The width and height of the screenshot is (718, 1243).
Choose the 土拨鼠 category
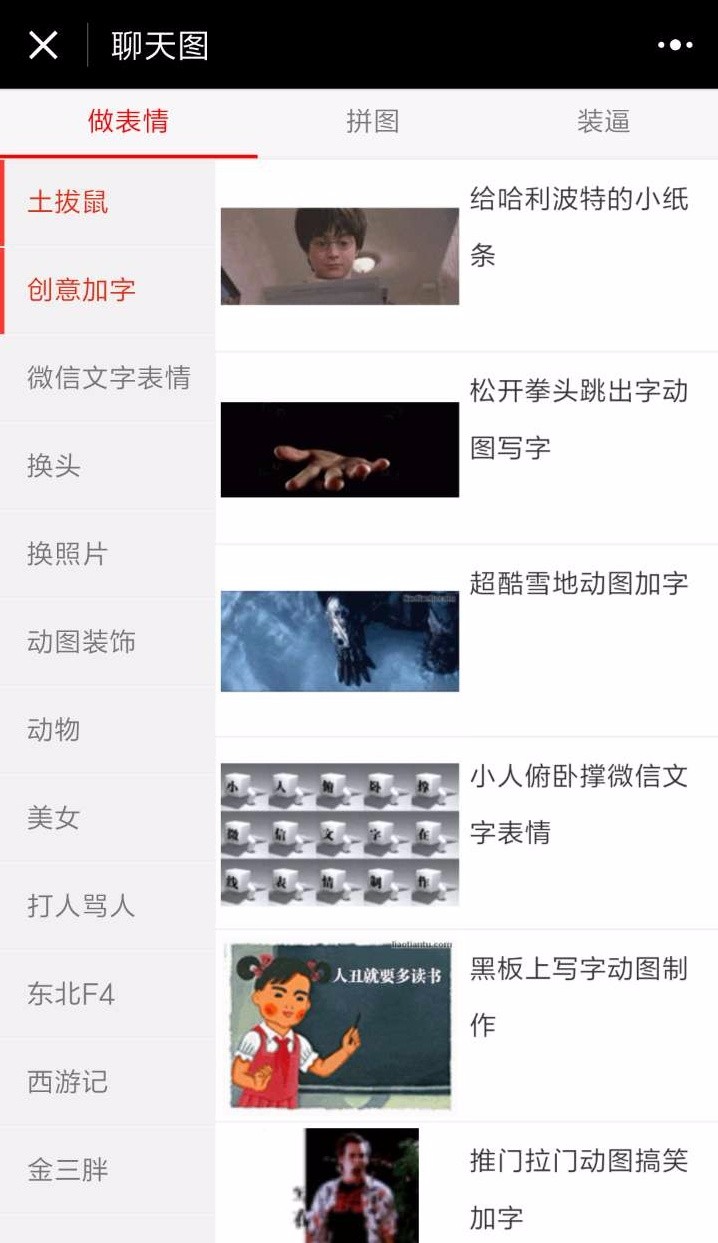click(x=107, y=203)
